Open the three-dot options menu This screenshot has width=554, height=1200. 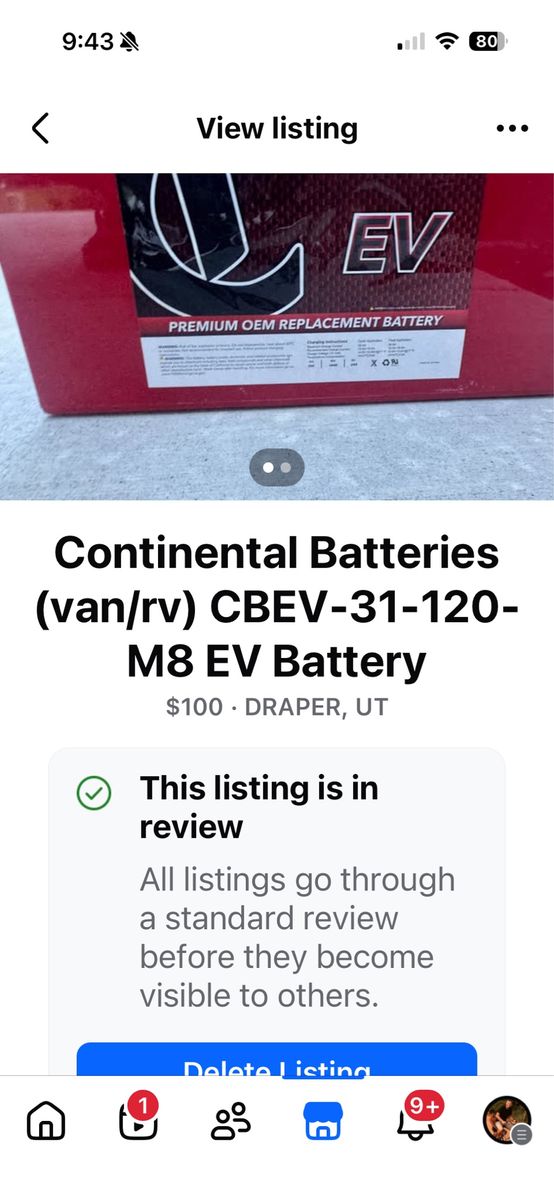511,128
